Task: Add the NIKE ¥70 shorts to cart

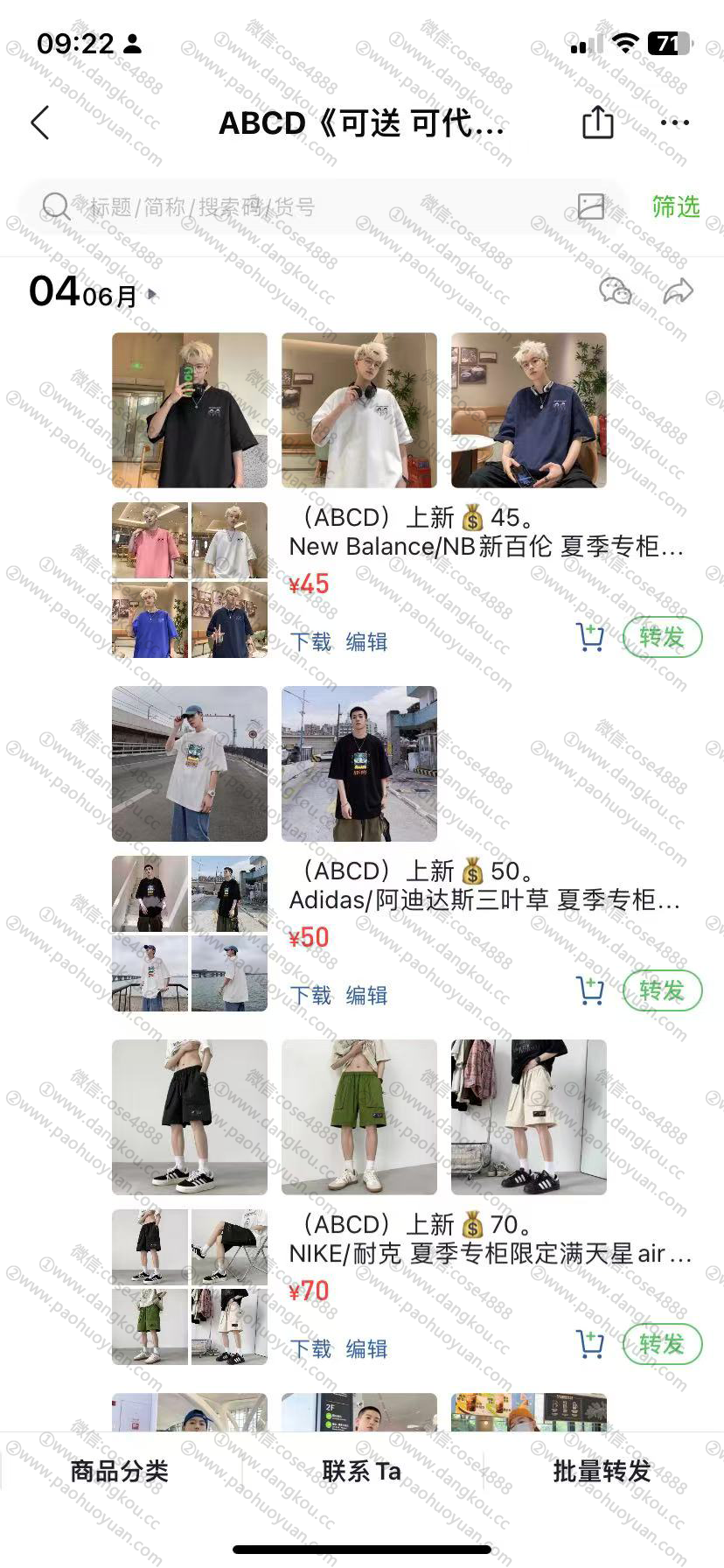Action: click(590, 1345)
